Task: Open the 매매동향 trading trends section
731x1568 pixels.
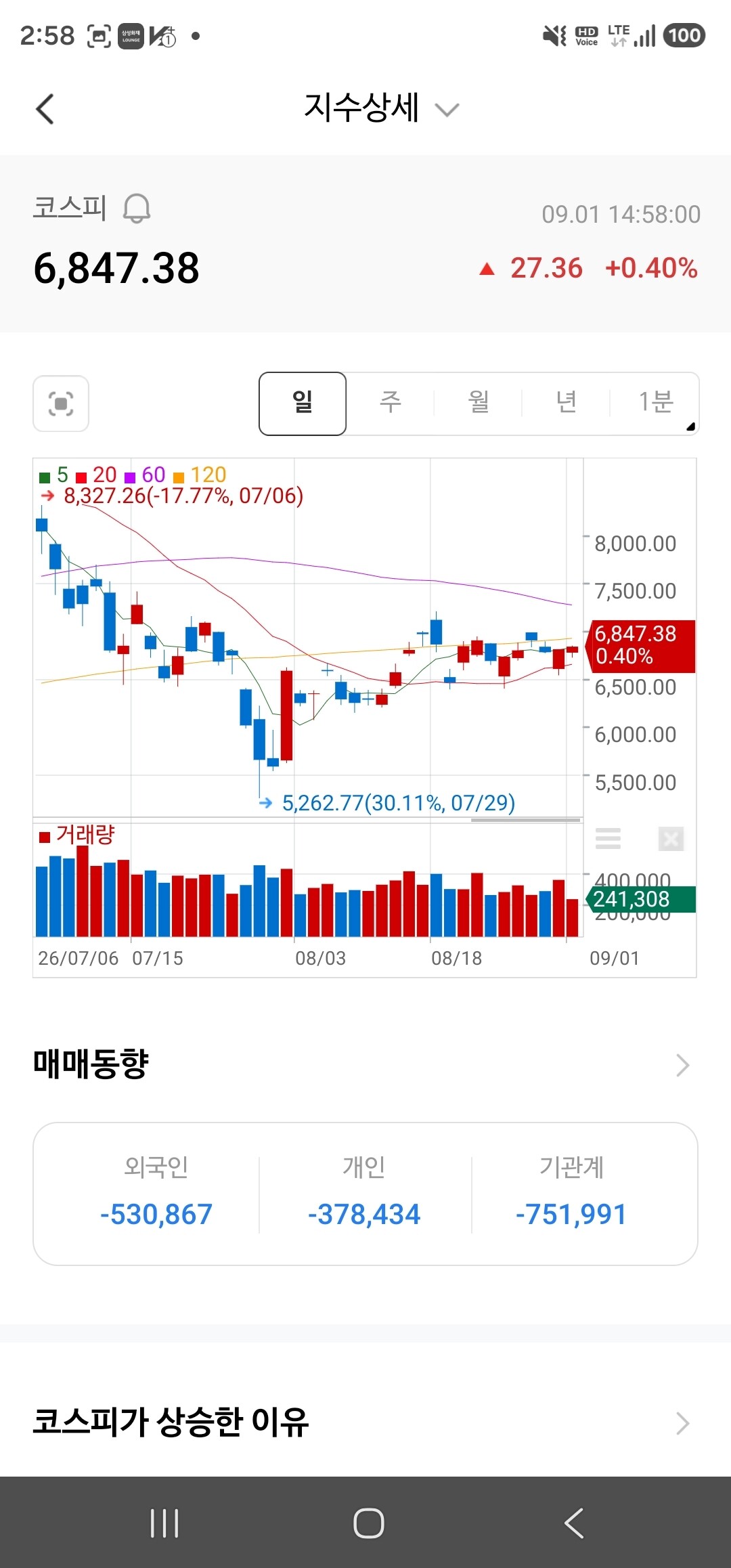Action: click(x=365, y=1064)
